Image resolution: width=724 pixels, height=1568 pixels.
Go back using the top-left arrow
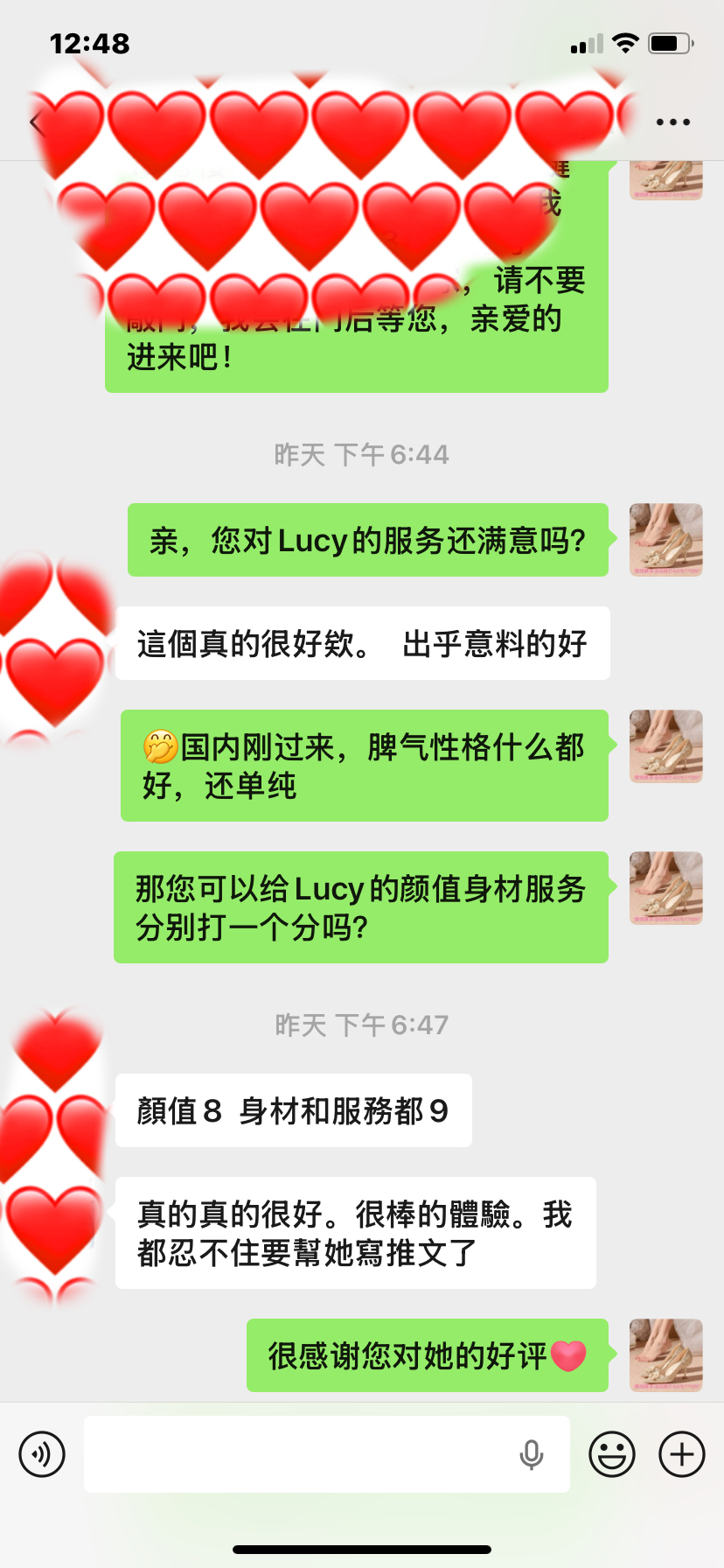[35, 123]
